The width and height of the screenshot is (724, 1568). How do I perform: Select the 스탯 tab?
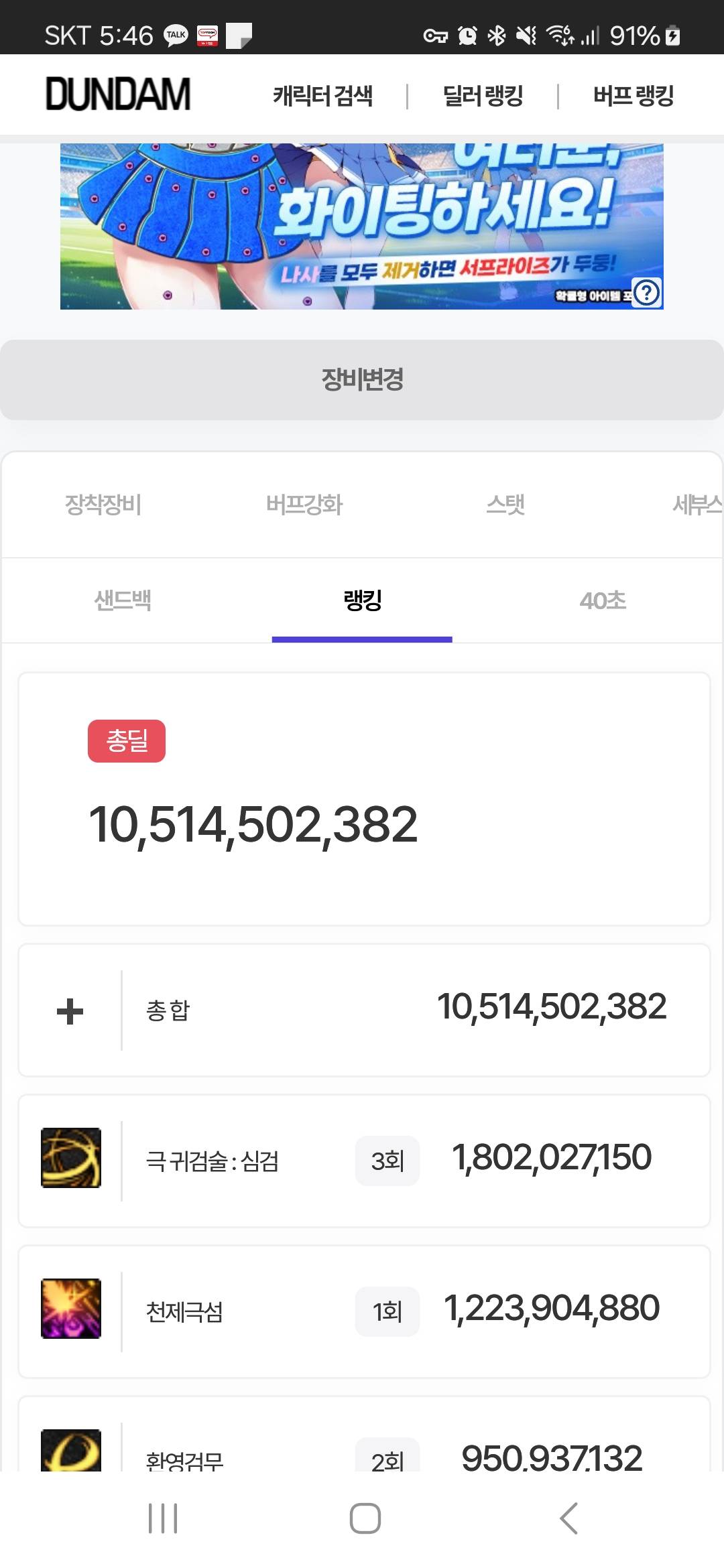click(505, 505)
